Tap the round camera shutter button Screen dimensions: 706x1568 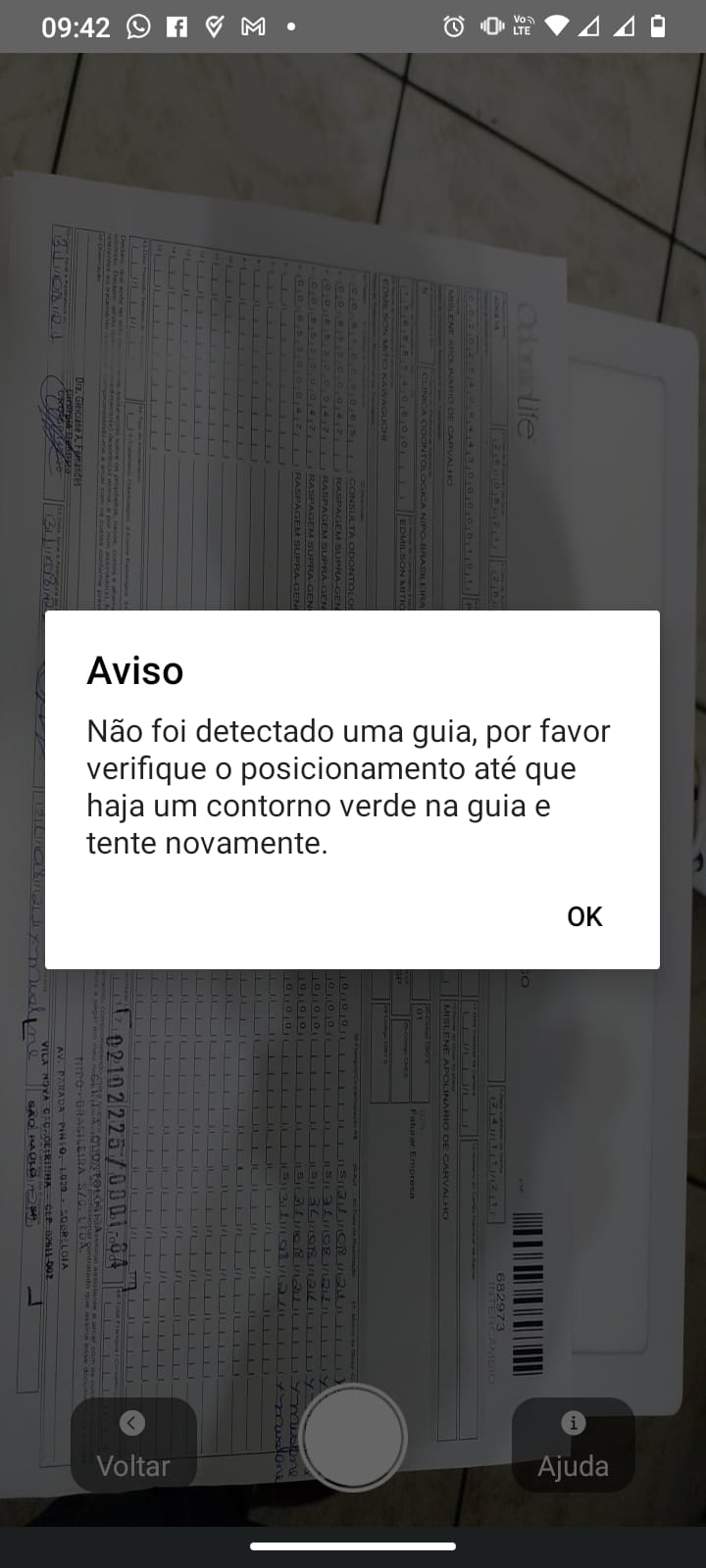pos(353,1437)
